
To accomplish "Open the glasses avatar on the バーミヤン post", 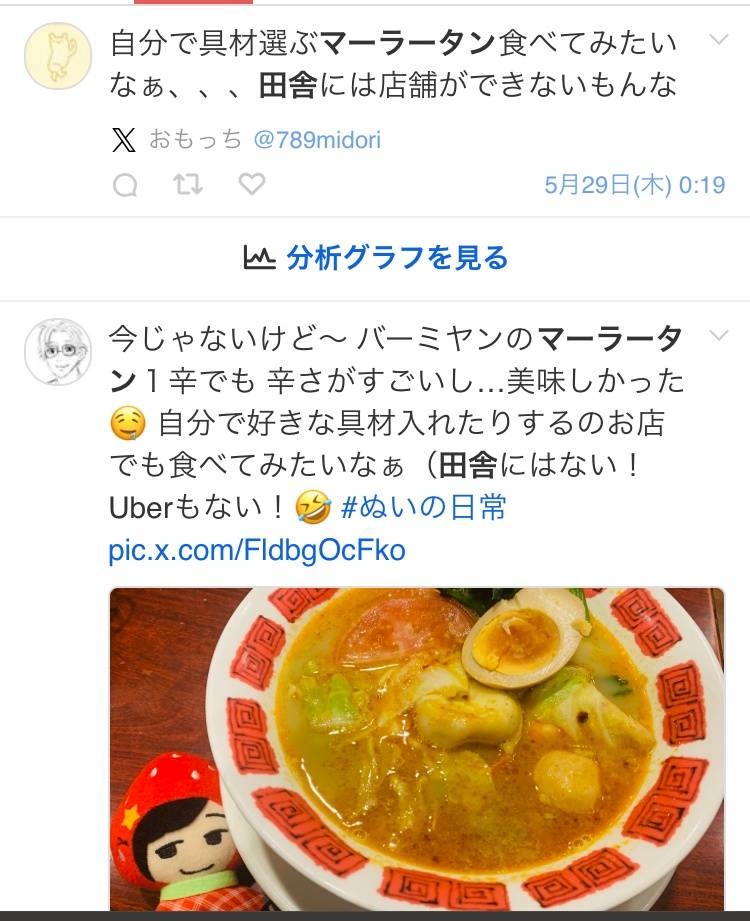I will point(57,352).
